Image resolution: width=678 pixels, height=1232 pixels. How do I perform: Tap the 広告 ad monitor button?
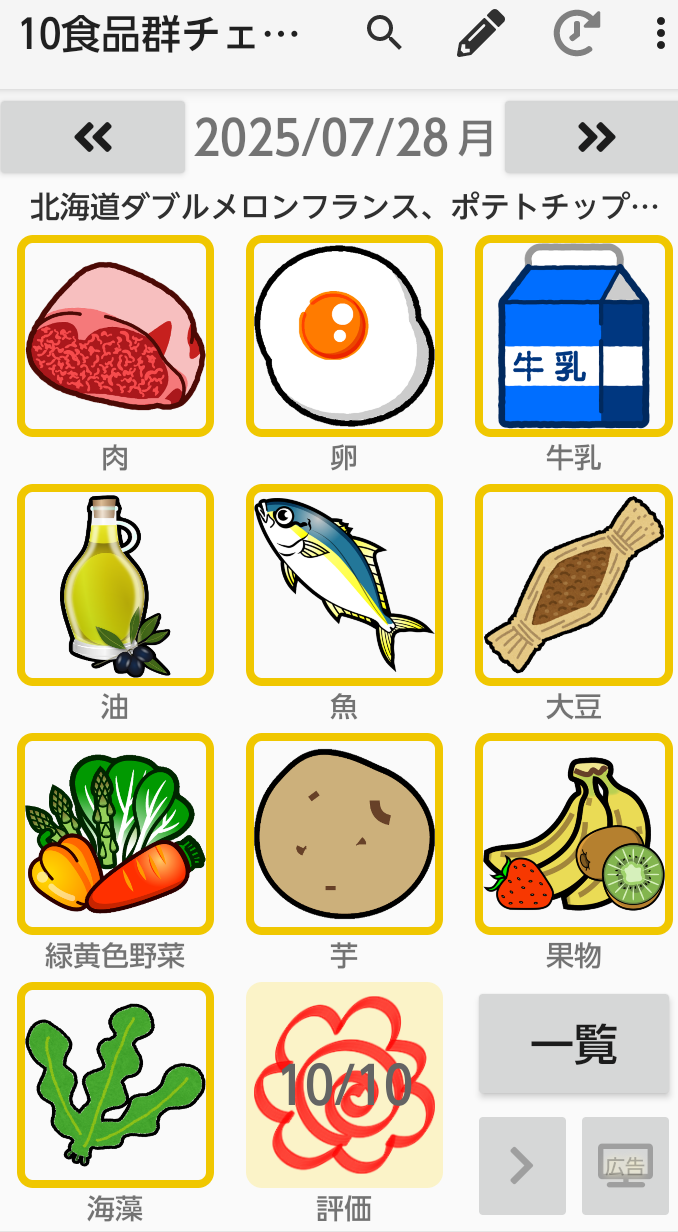pos(625,1165)
